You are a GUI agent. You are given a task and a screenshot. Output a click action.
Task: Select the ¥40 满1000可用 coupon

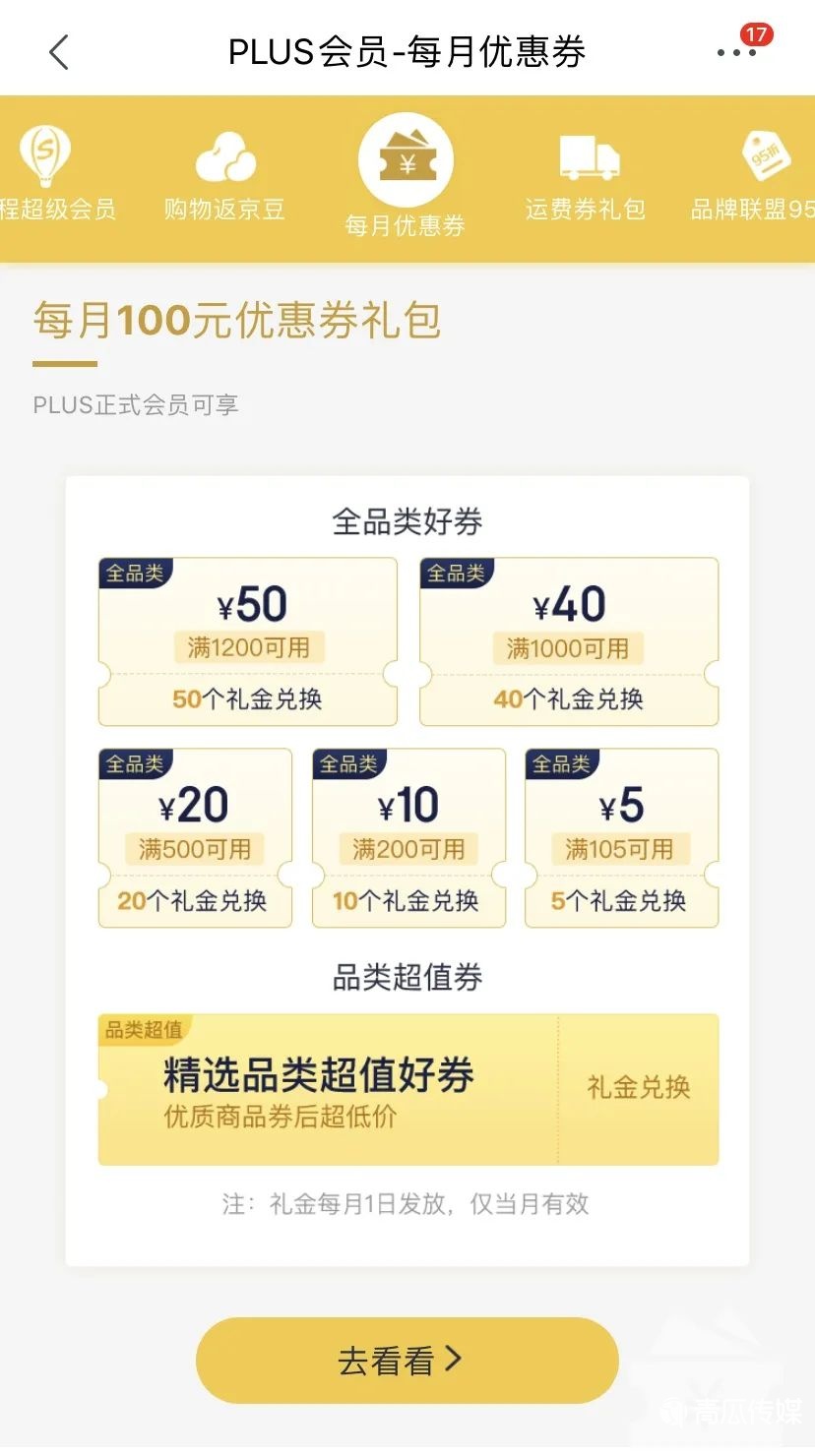click(x=568, y=641)
